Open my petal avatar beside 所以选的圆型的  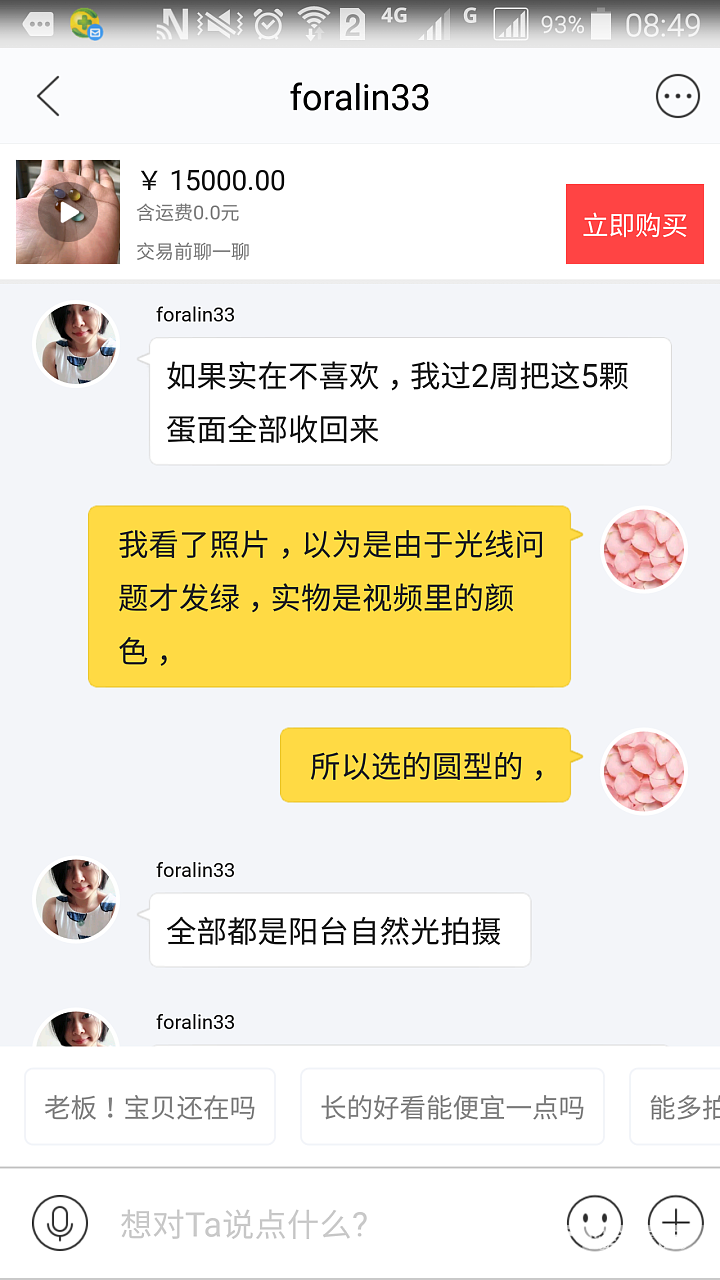644,771
